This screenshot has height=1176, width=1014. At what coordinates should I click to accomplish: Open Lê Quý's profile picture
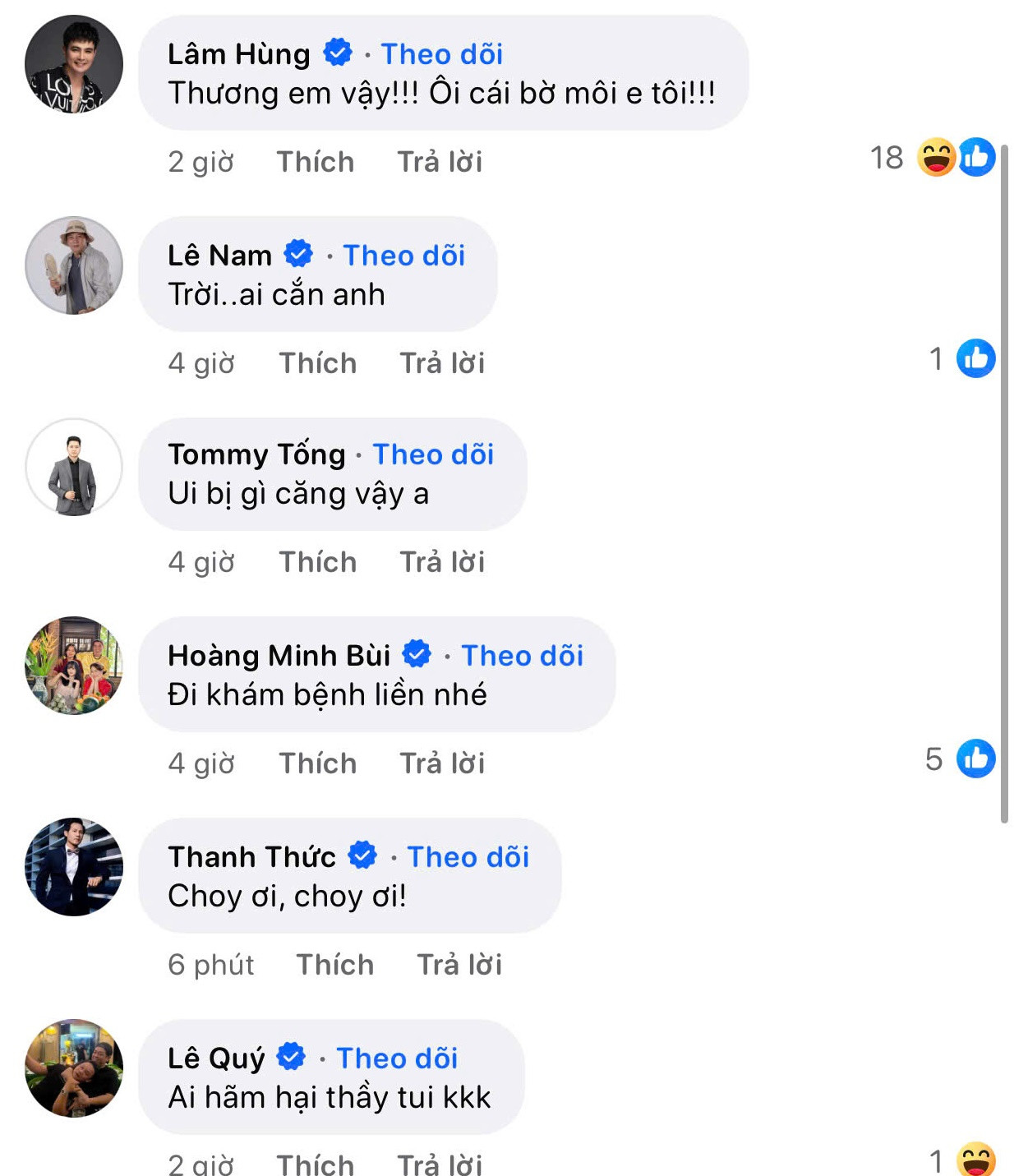tap(74, 1068)
